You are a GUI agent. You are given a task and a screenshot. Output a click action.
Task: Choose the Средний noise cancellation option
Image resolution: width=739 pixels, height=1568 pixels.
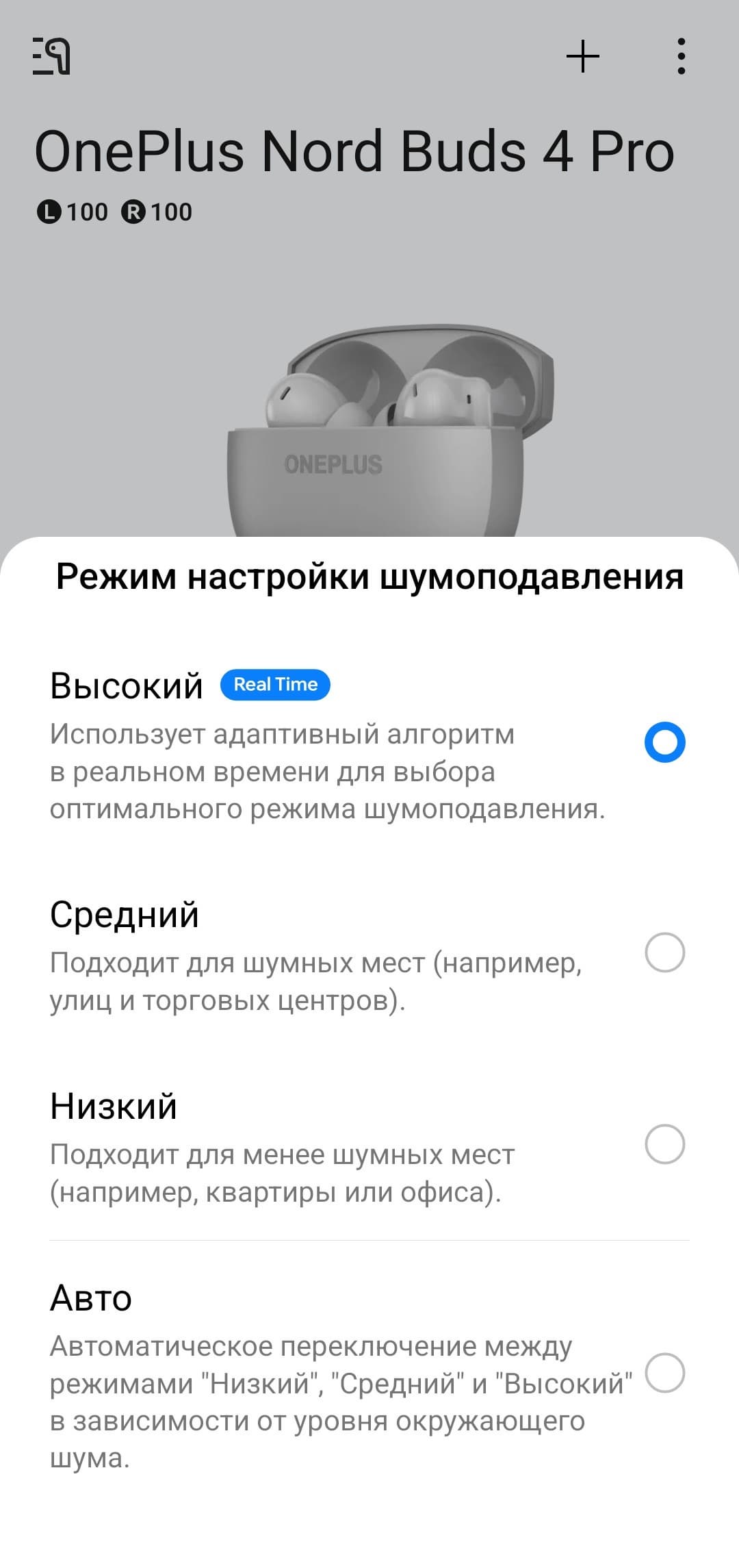[664, 952]
